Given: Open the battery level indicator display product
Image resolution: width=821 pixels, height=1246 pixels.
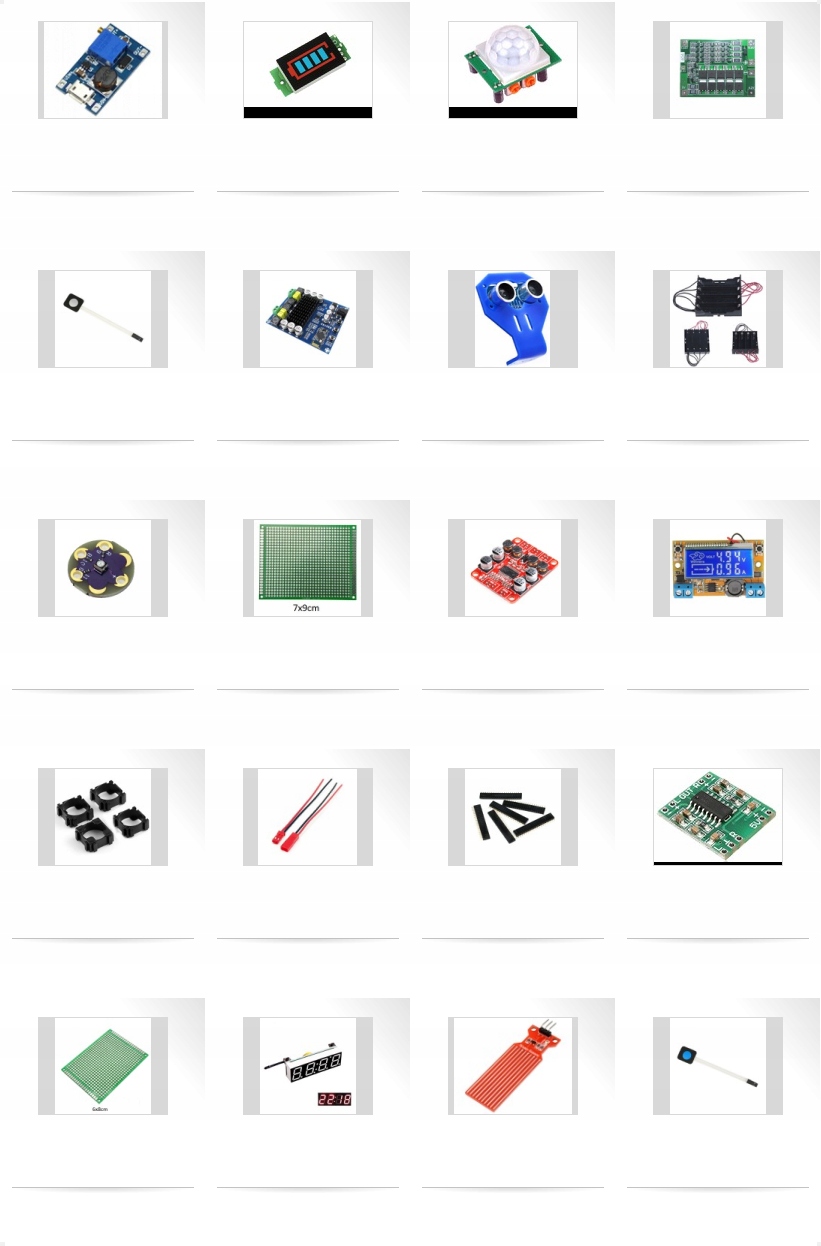Looking at the screenshot, I should click(308, 68).
